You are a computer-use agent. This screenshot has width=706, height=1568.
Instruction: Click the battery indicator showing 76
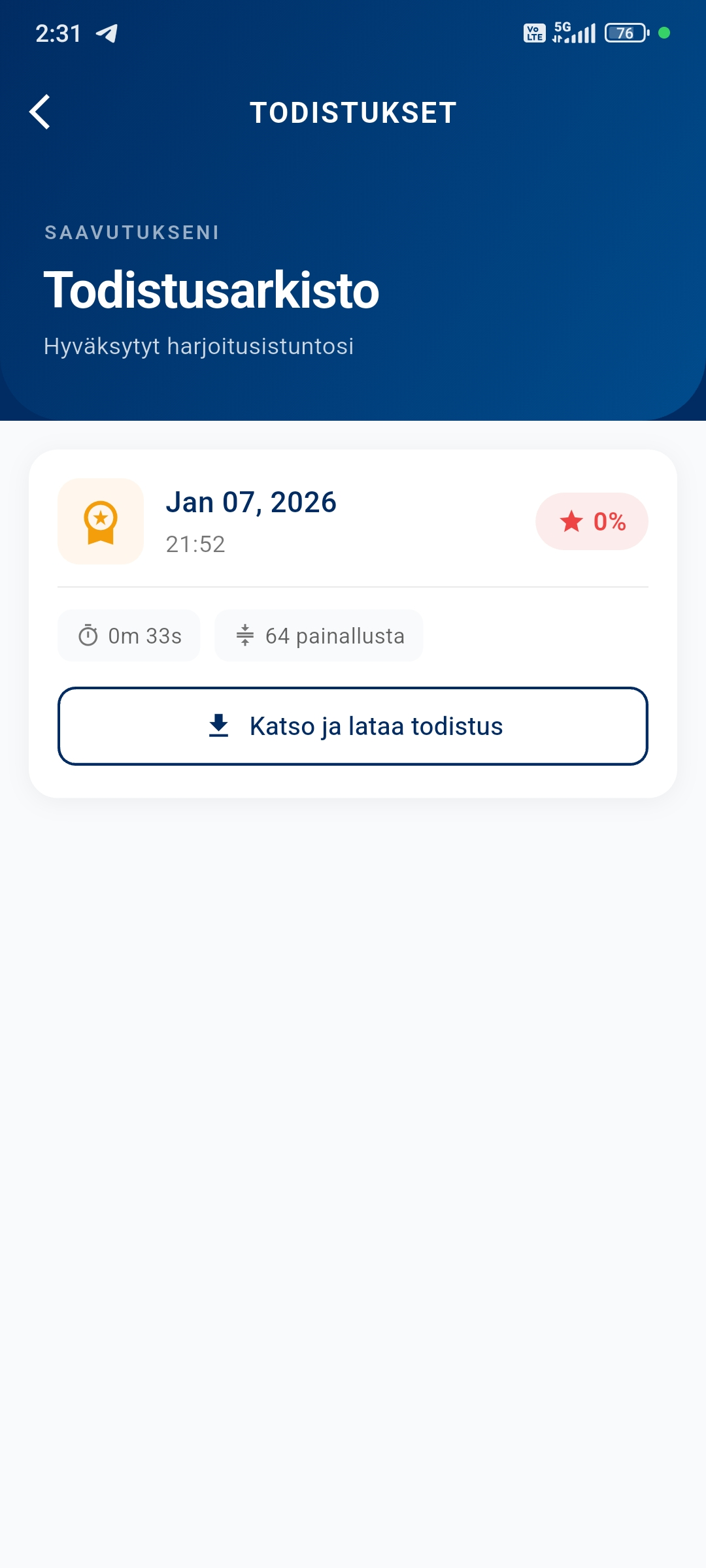coord(622,31)
